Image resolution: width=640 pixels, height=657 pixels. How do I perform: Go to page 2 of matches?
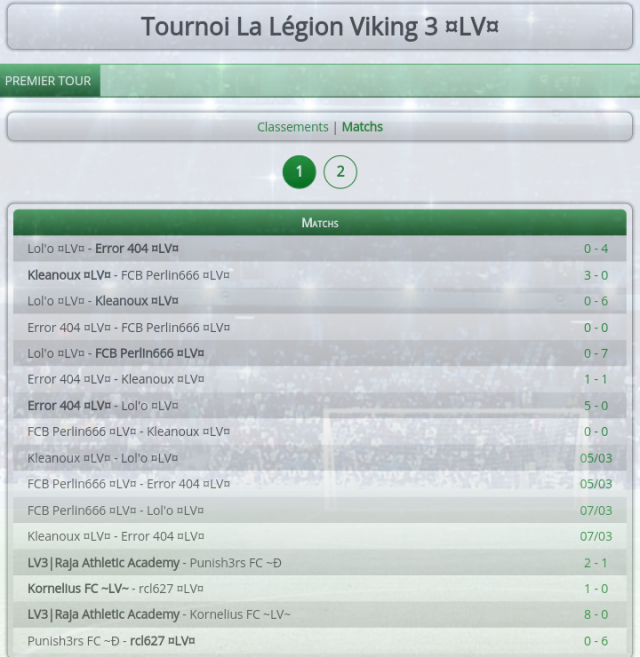[340, 172]
